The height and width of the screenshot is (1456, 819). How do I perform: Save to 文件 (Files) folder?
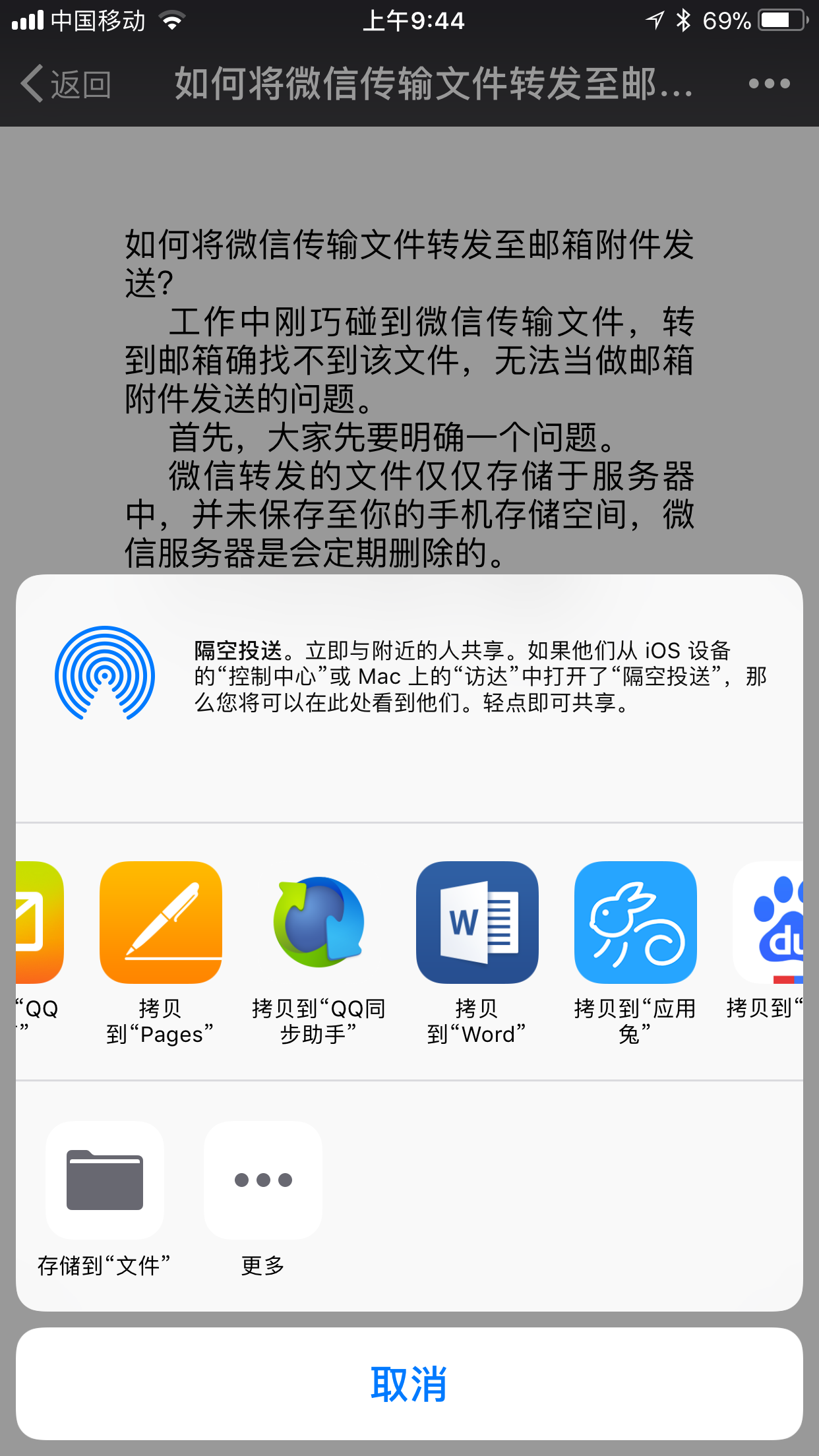pyautogui.click(x=104, y=1180)
